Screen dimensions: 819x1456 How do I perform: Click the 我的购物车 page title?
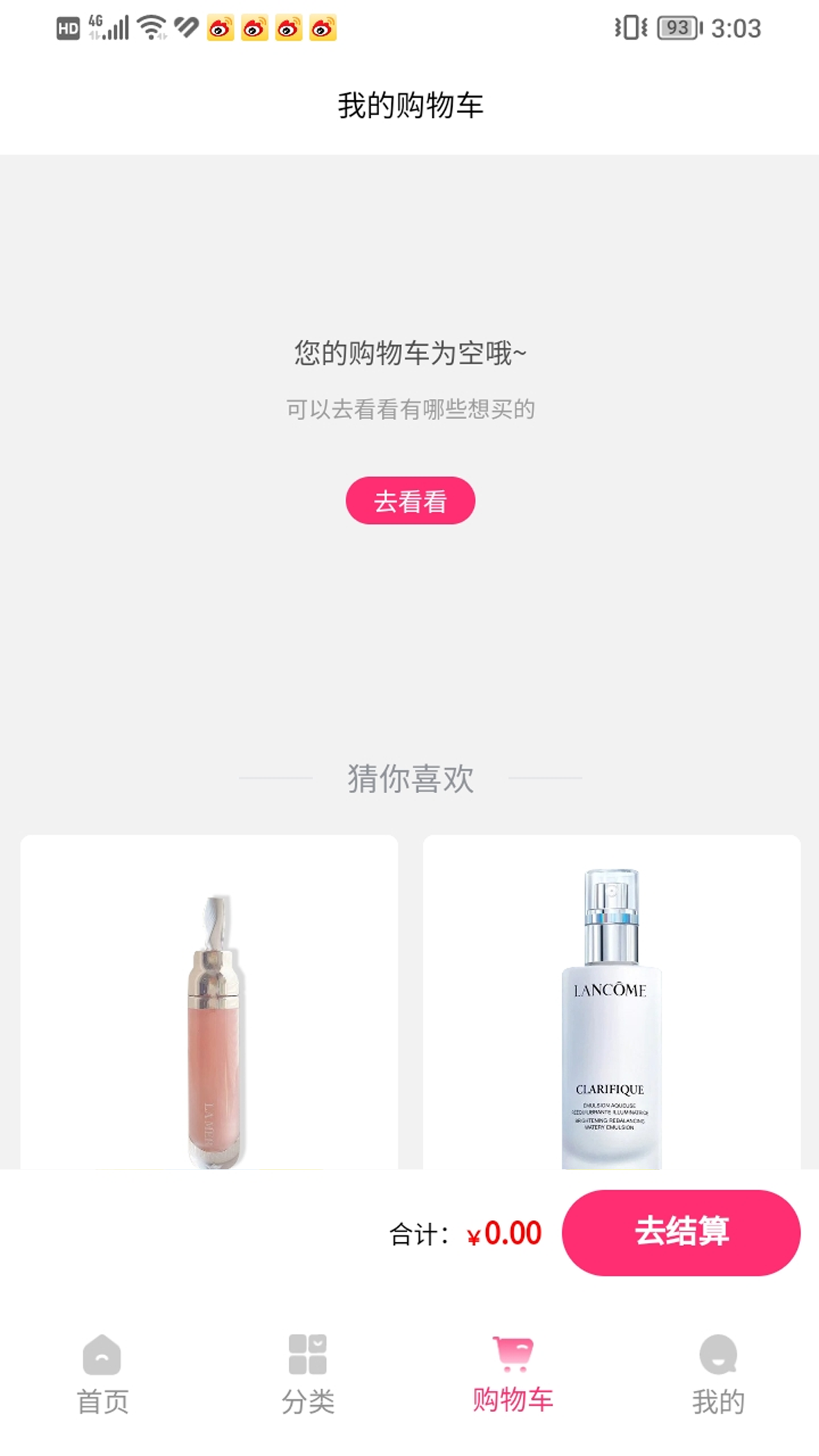coord(409,106)
